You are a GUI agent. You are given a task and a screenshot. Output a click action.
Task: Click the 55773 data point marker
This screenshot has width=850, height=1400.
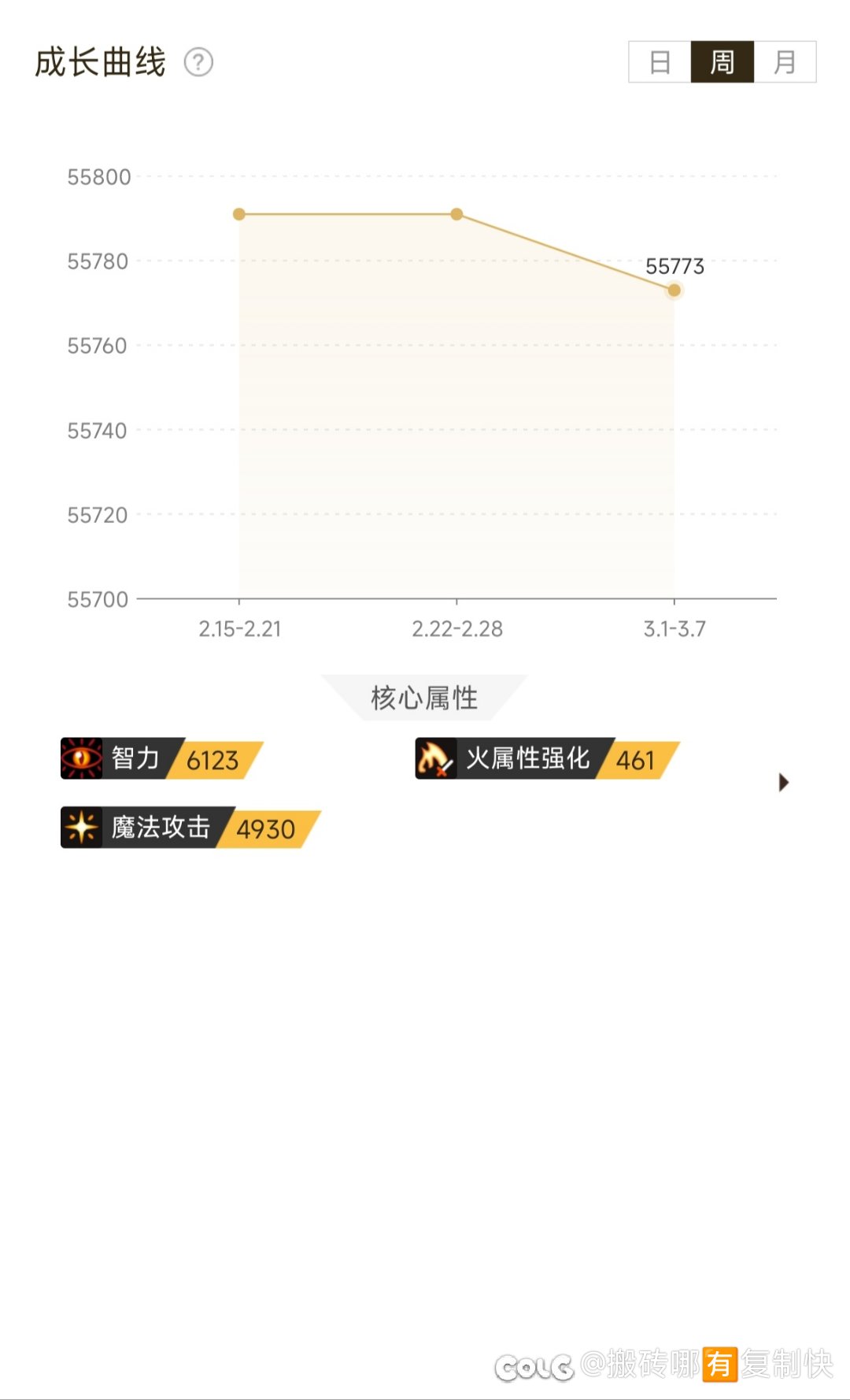674,291
